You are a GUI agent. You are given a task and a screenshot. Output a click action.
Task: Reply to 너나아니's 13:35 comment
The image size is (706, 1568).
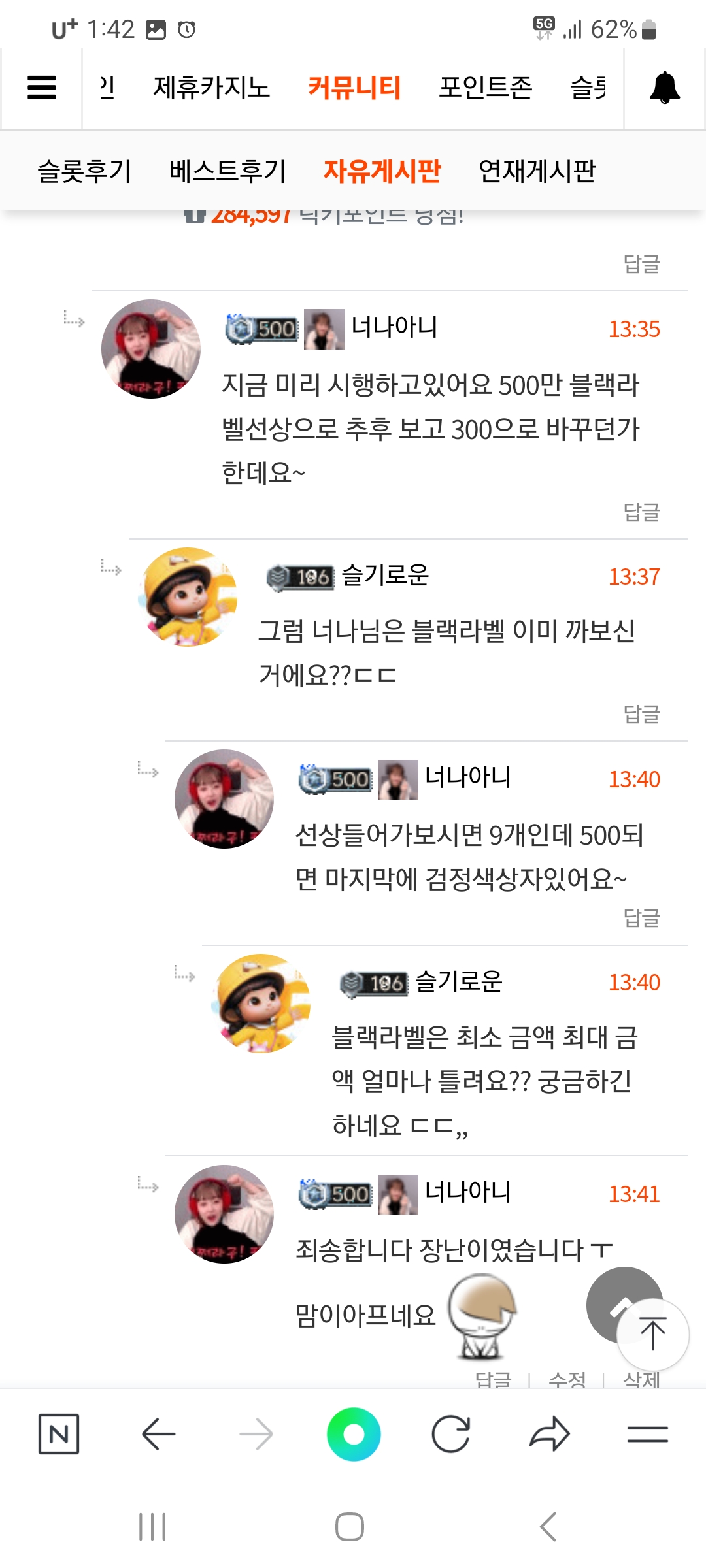[x=641, y=512]
